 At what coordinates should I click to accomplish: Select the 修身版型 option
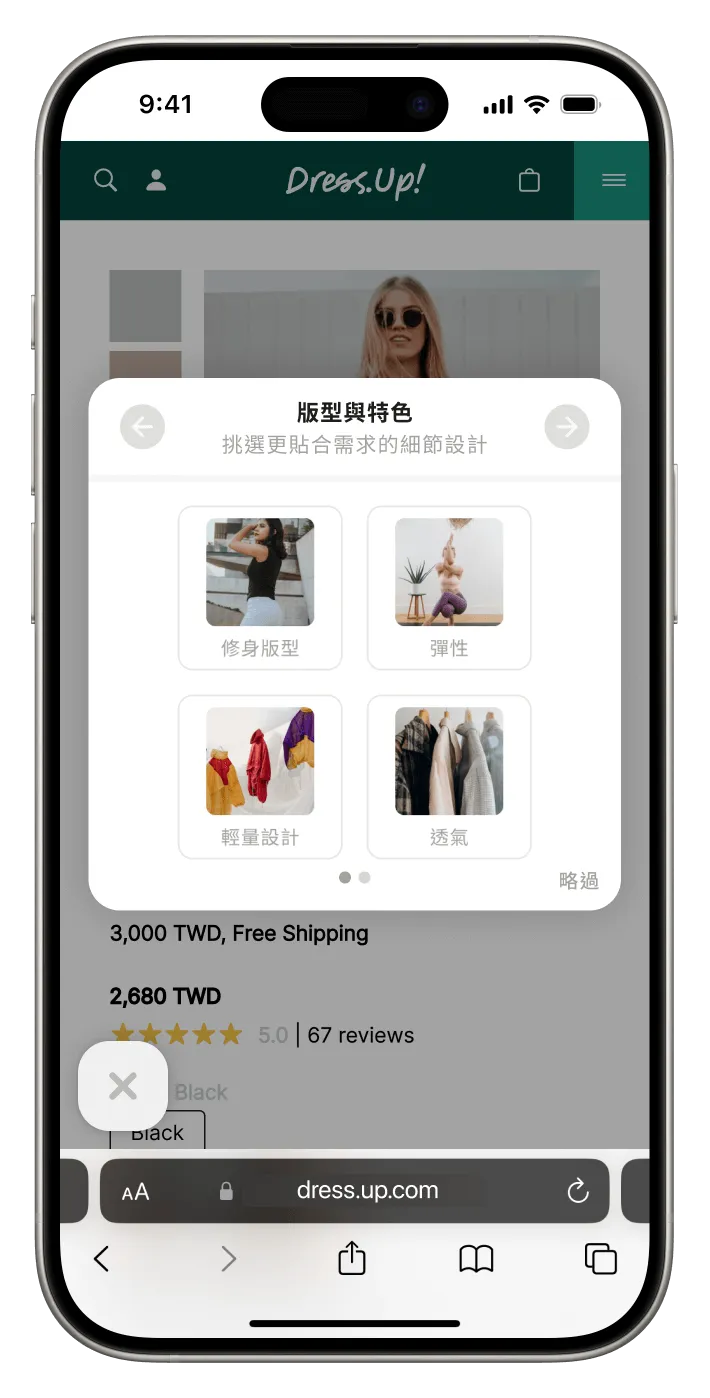pyautogui.click(x=260, y=588)
